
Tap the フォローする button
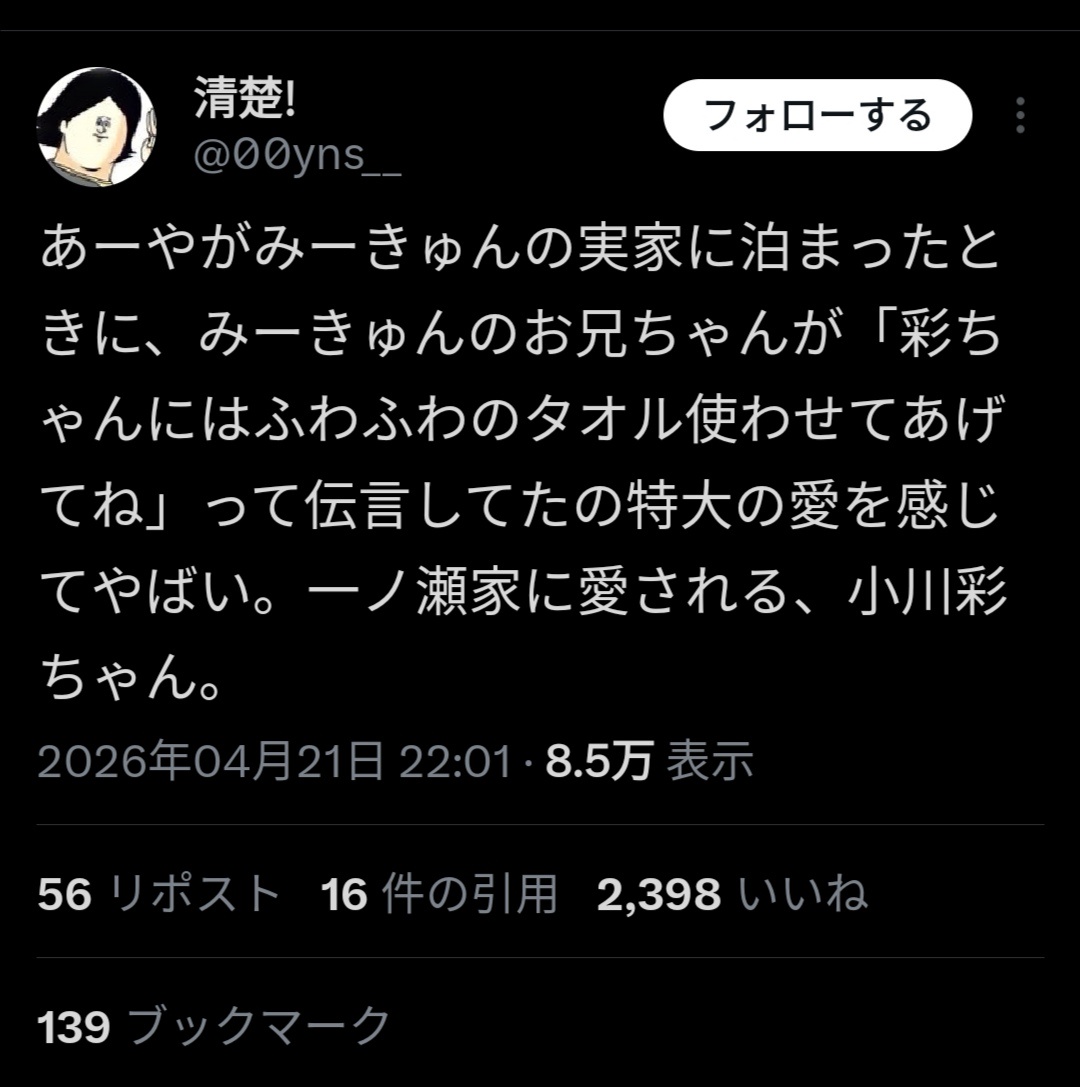click(817, 115)
